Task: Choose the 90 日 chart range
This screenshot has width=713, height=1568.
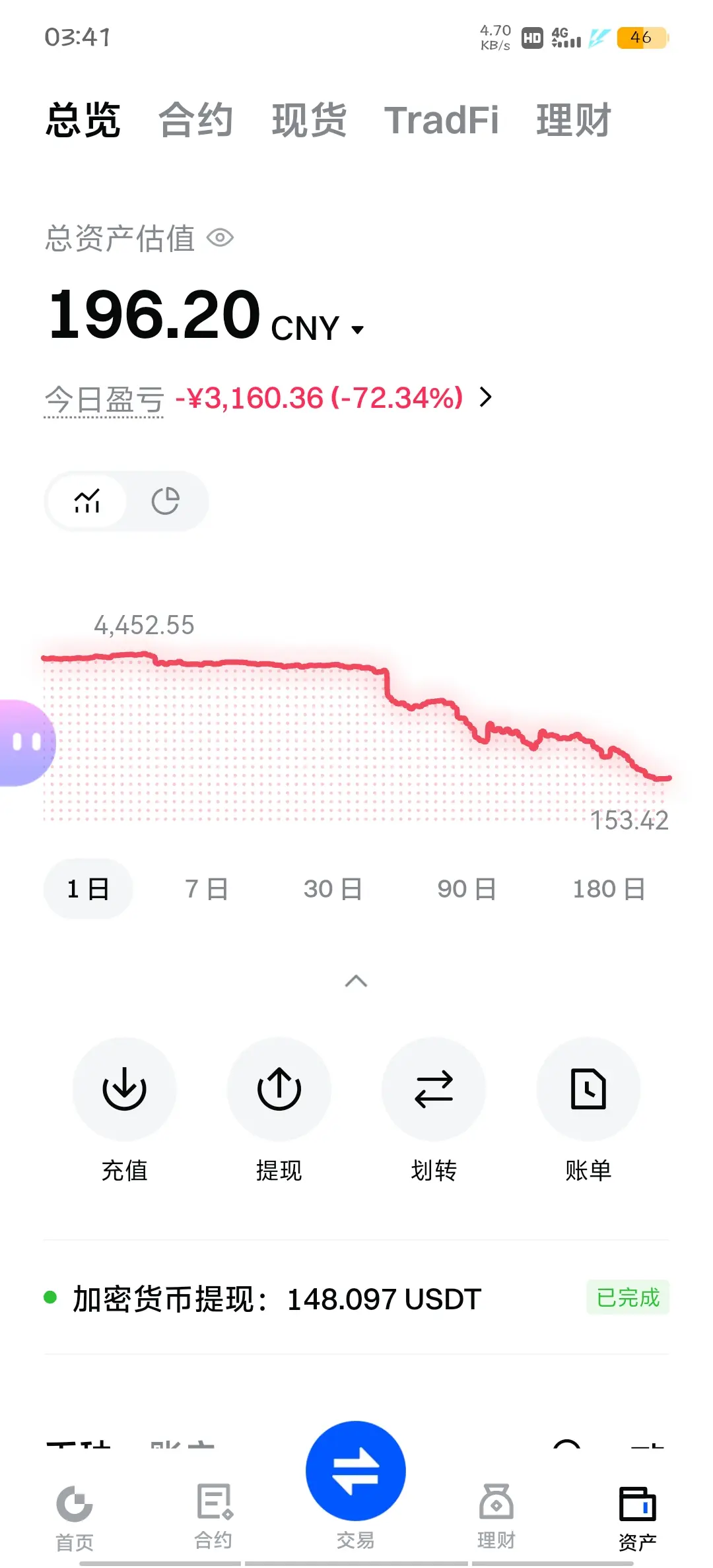Action: click(x=466, y=889)
